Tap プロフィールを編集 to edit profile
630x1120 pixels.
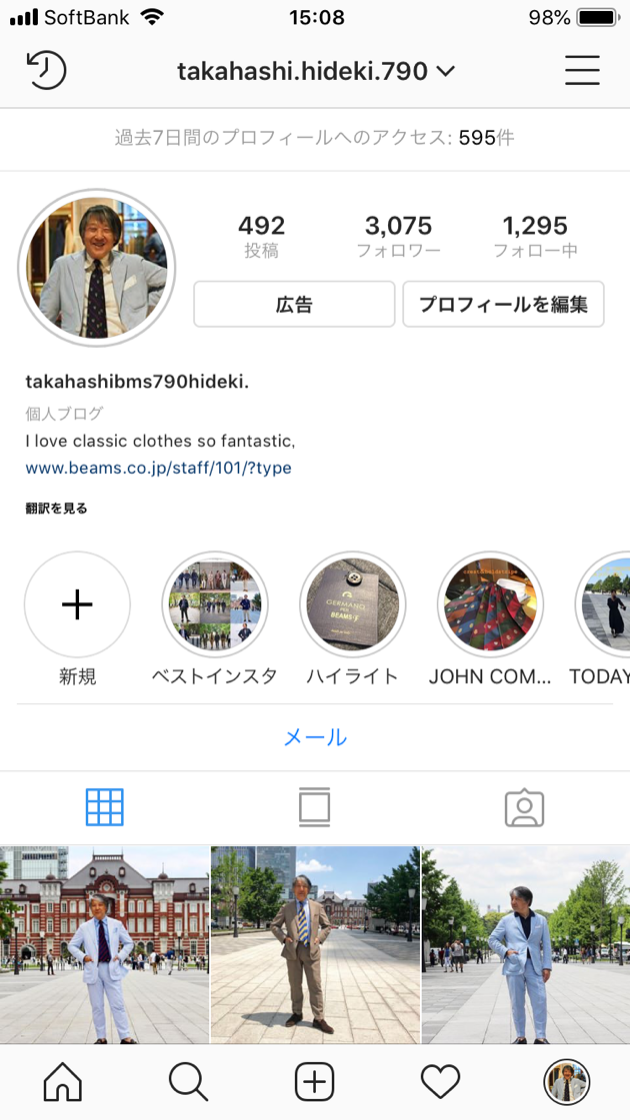tap(503, 304)
